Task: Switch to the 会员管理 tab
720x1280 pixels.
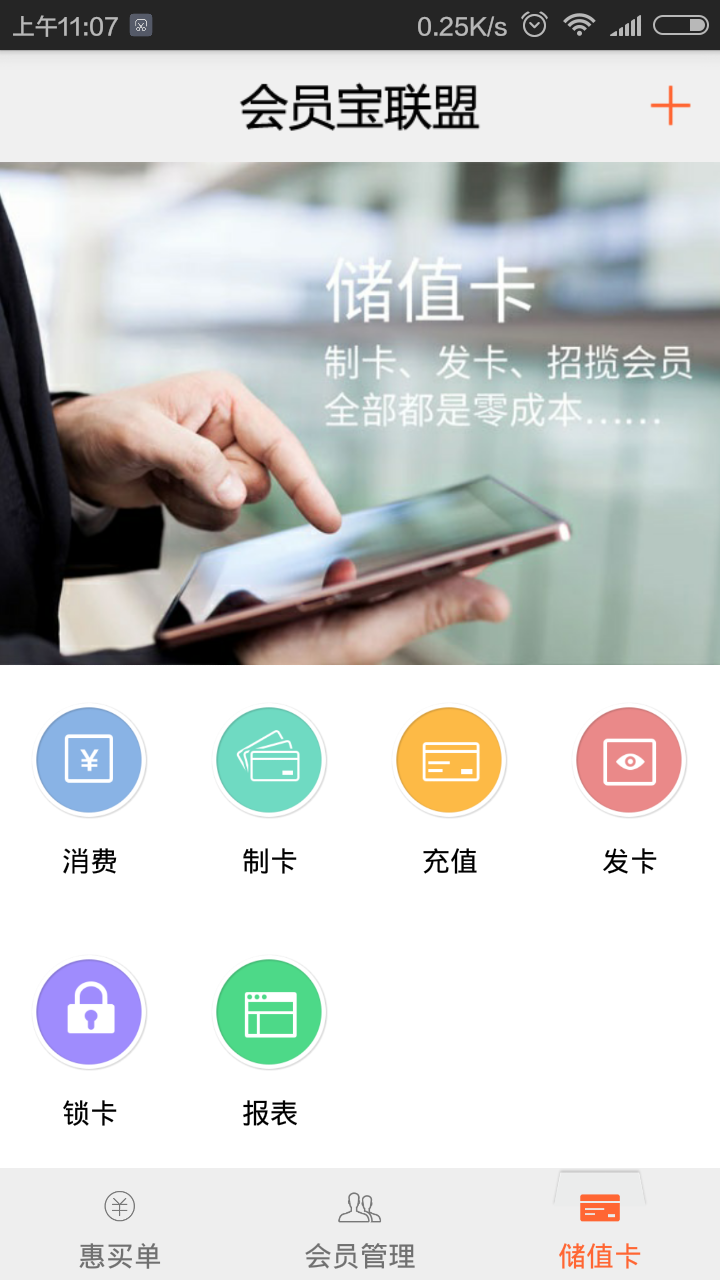Action: 360,1227
